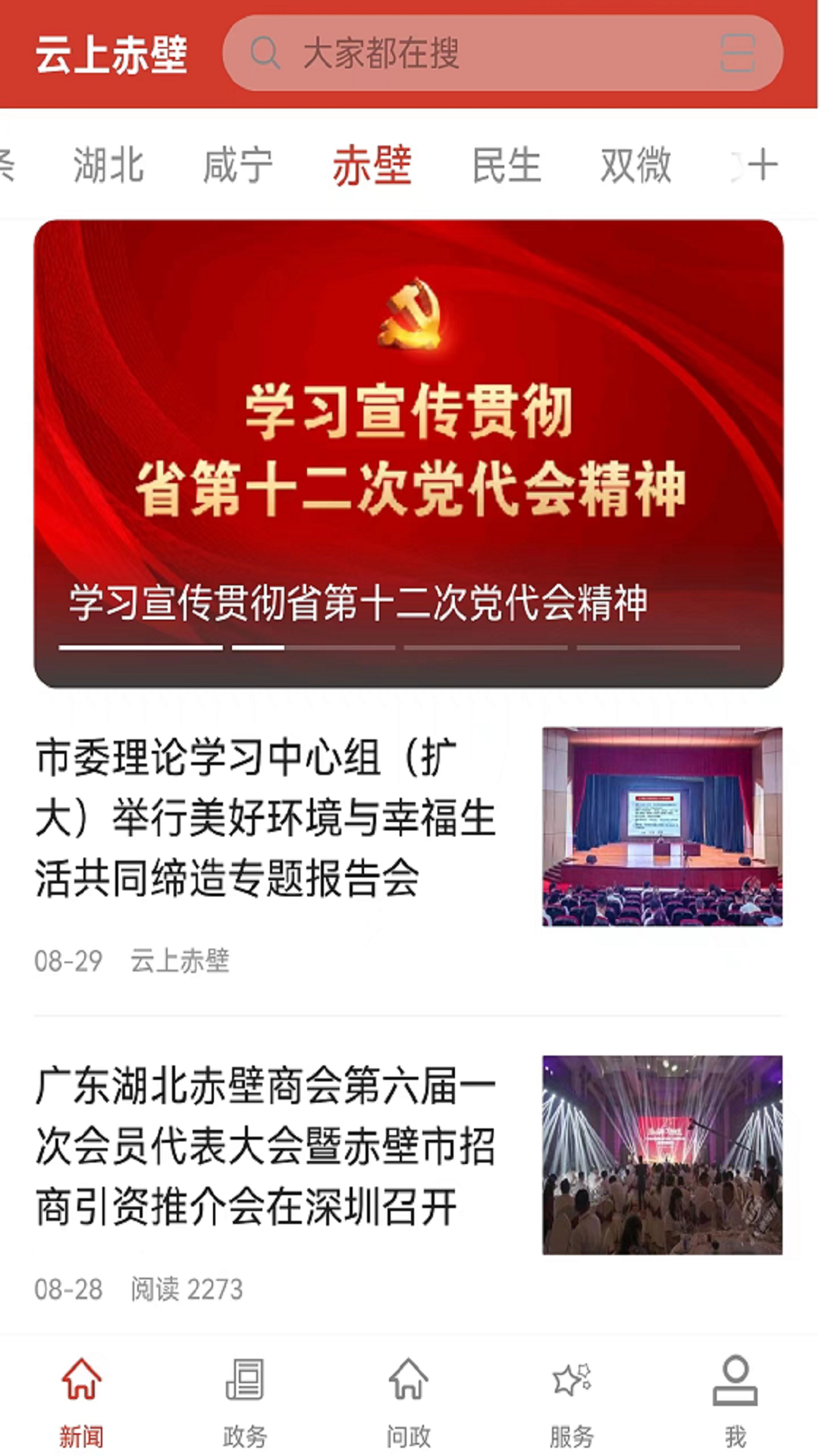Image resolution: width=819 pixels, height=1456 pixels.
Task: Open the 民生 news tab
Action: [x=504, y=165]
